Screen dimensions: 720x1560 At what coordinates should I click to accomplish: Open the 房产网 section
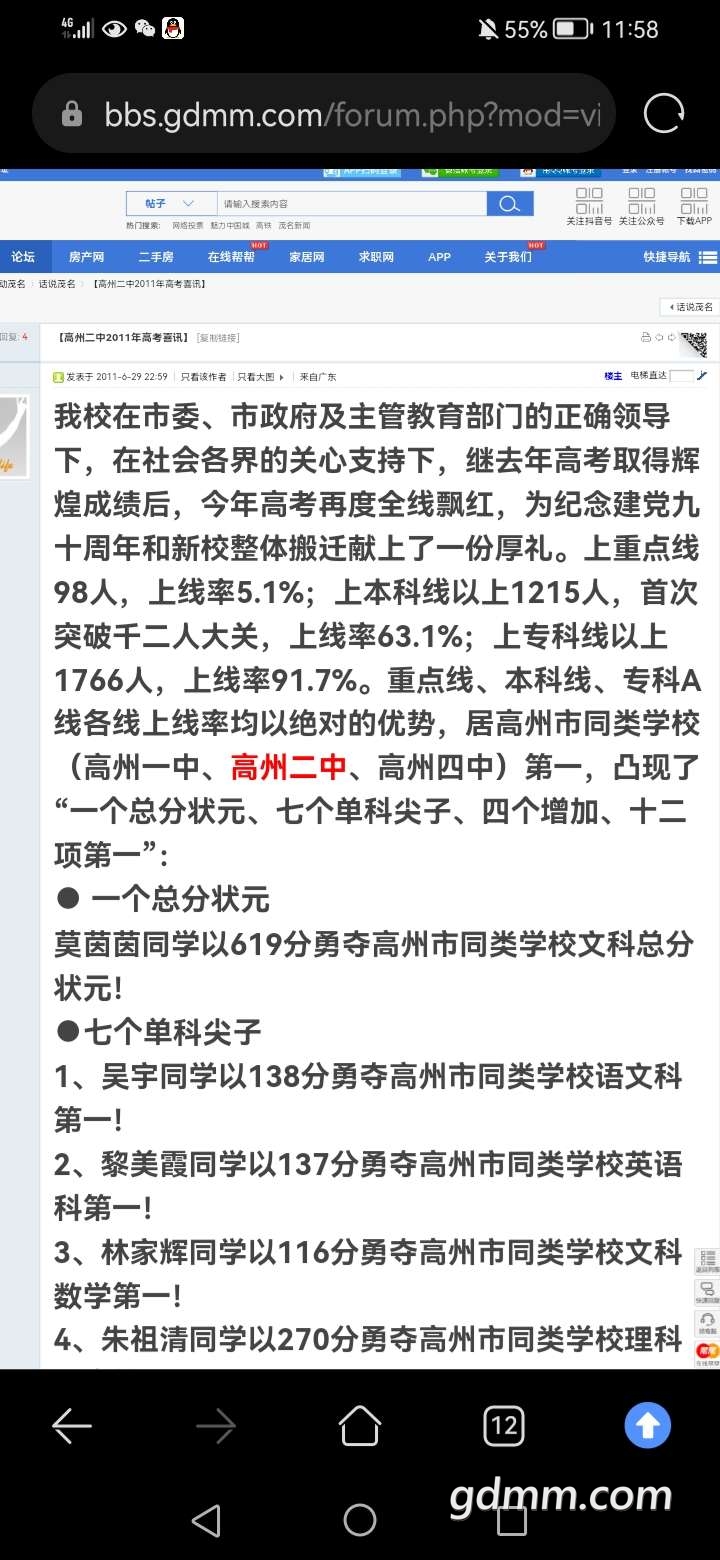(x=86, y=257)
